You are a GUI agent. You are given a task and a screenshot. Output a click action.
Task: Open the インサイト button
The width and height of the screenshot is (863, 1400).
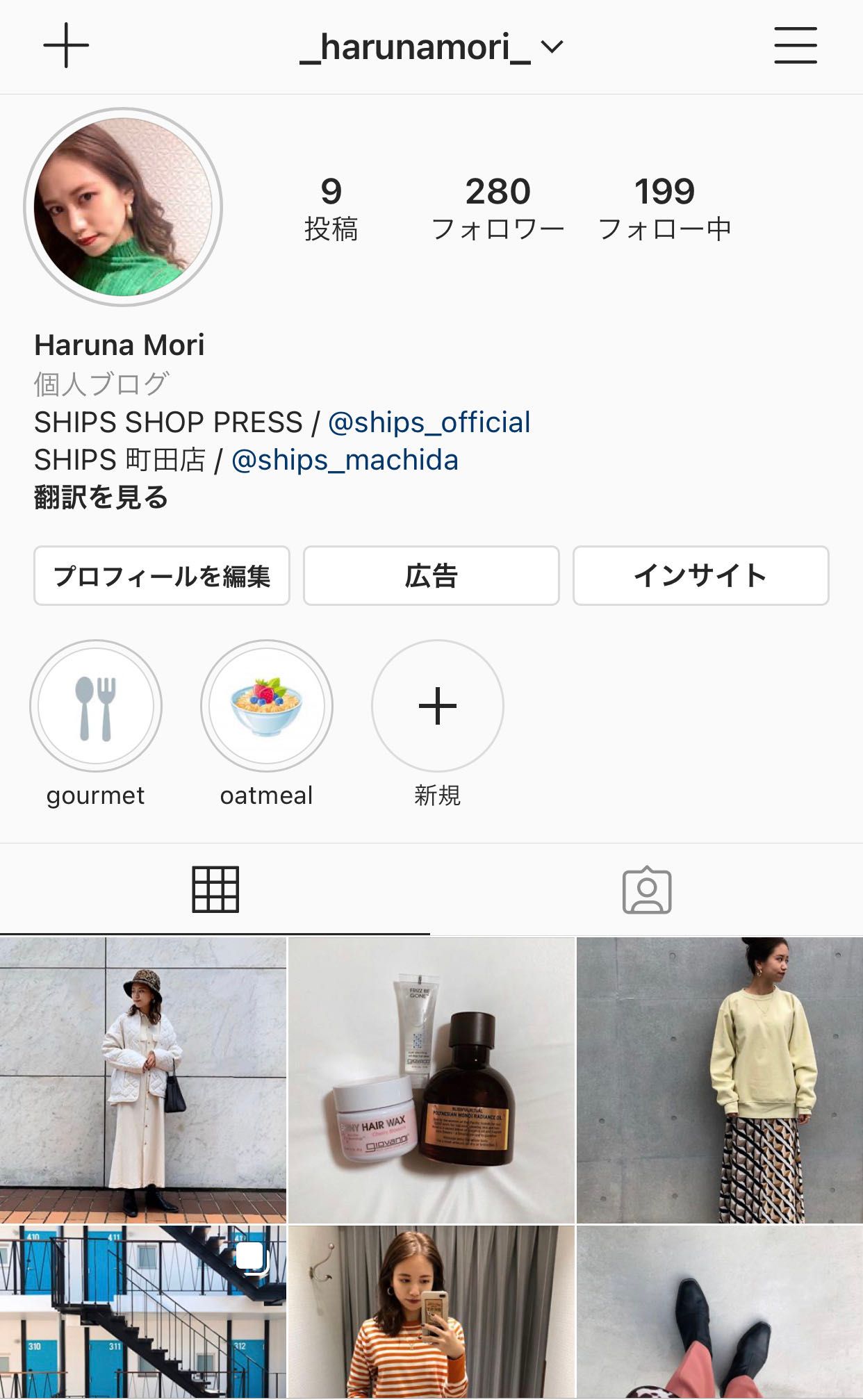pyautogui.click(x=700, y=576)
